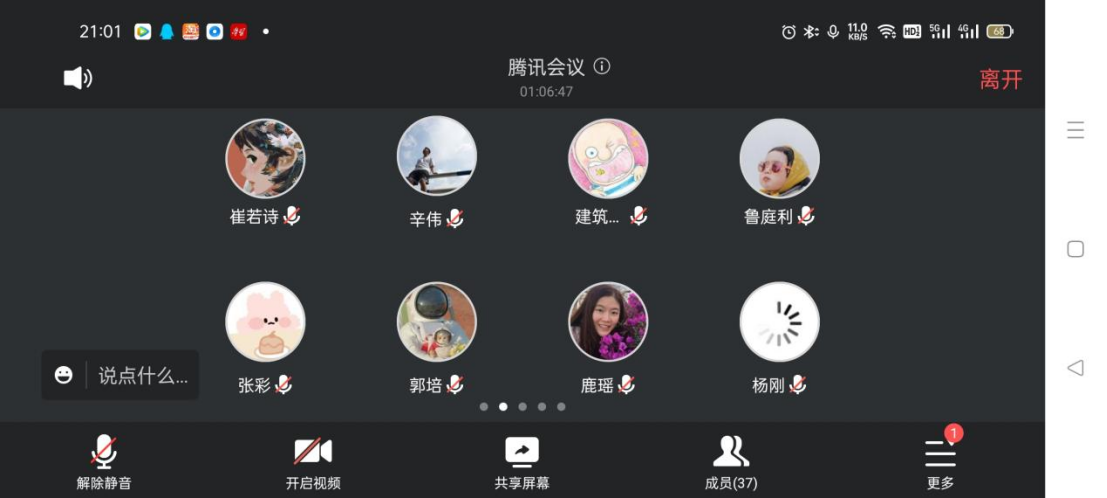Tap 解除静音 to unmute the microphone
1107x498 pixels.
pos(104,462)
